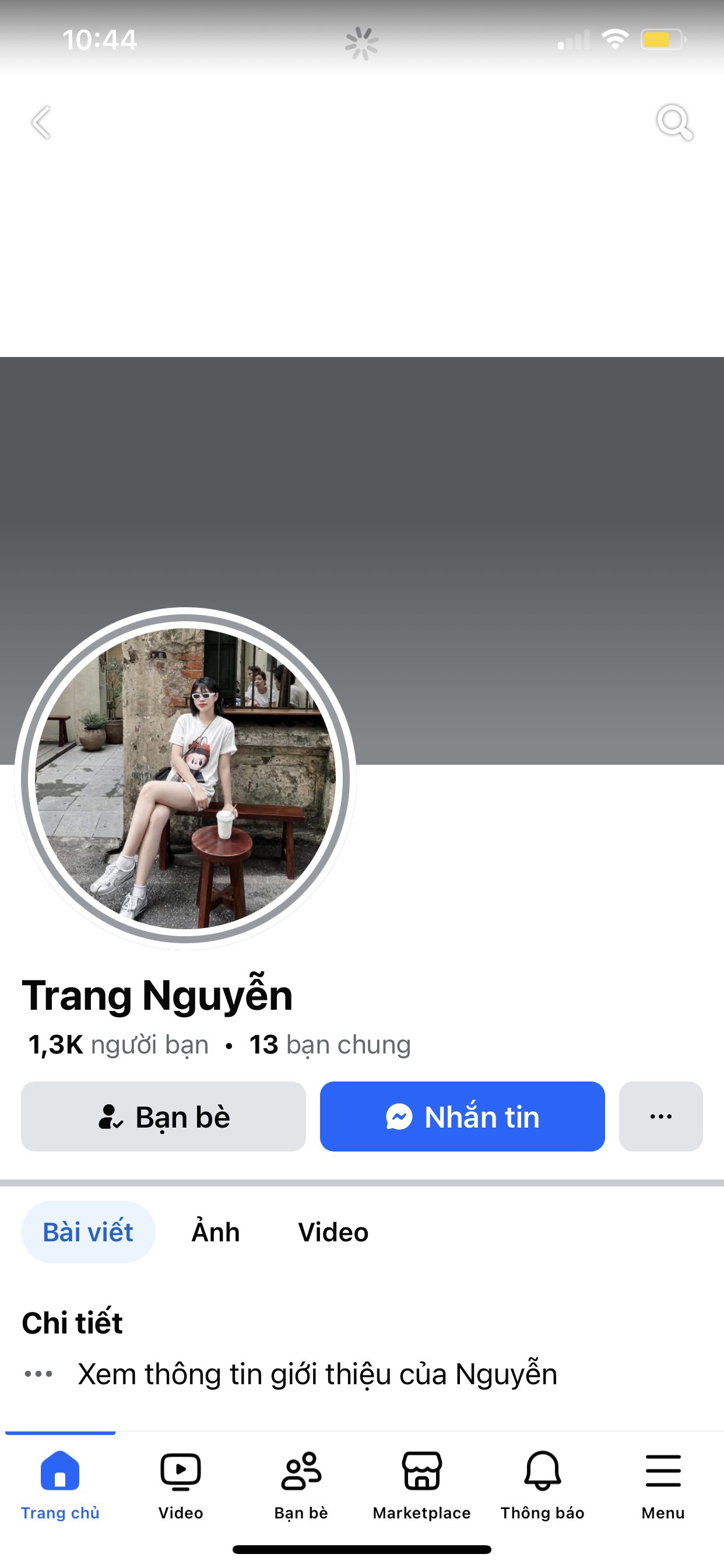Select the Bài viết tab
The width and height of the screenshot is (724, 1568).
pos(87,1232)
